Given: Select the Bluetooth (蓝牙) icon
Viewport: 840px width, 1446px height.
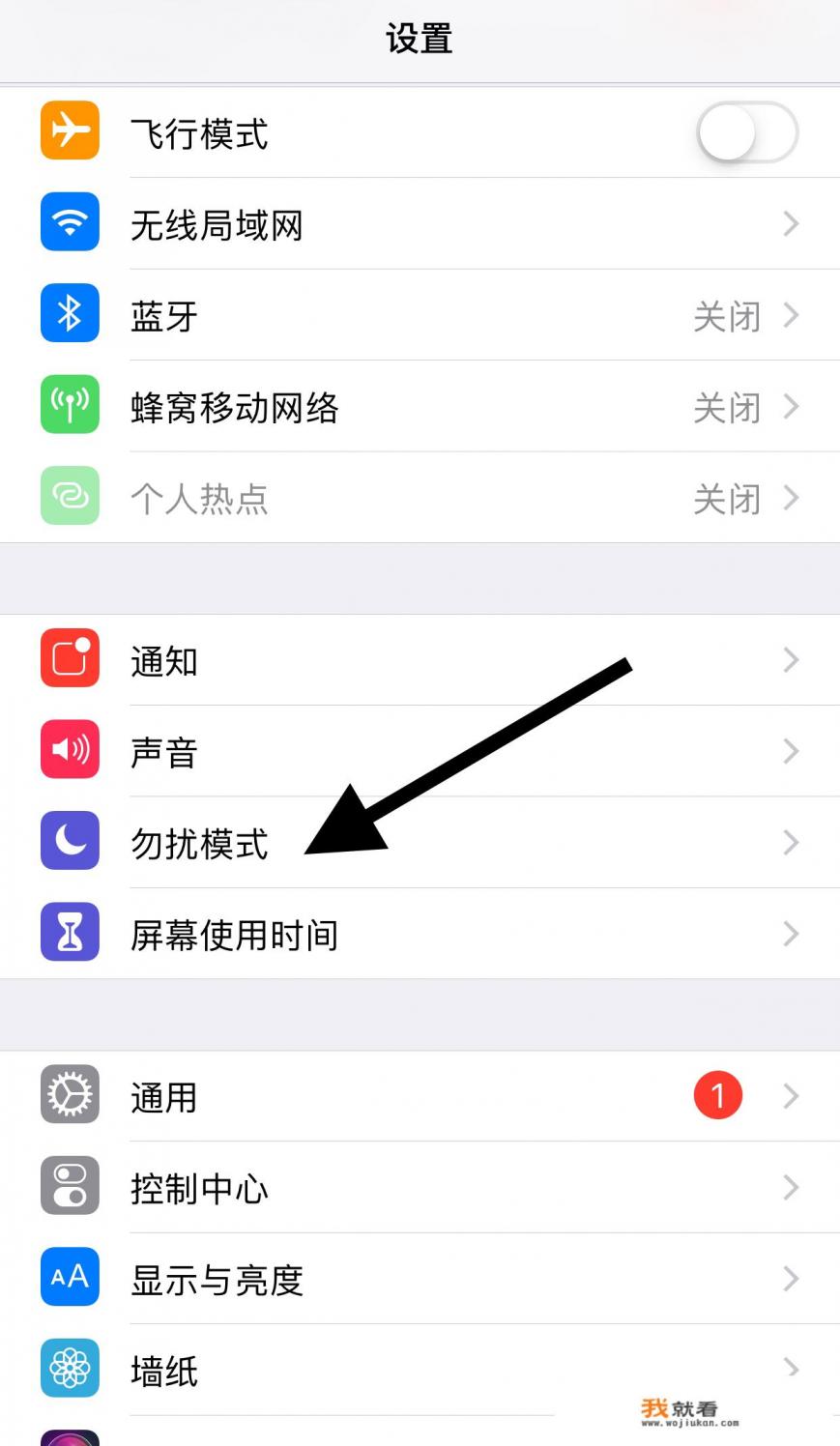Looking at the screenshot, I should click(69, 314).
